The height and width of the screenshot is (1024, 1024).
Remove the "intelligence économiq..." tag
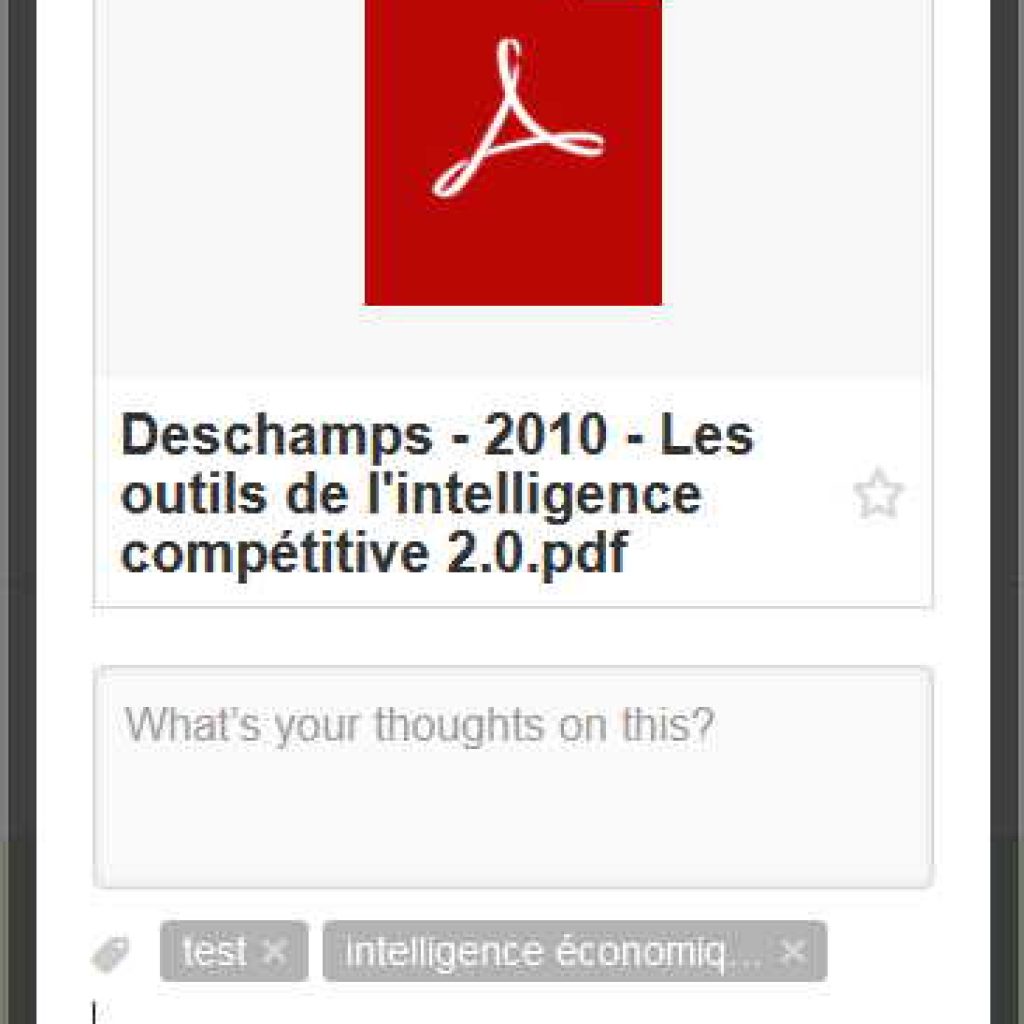tap(793, 952)
